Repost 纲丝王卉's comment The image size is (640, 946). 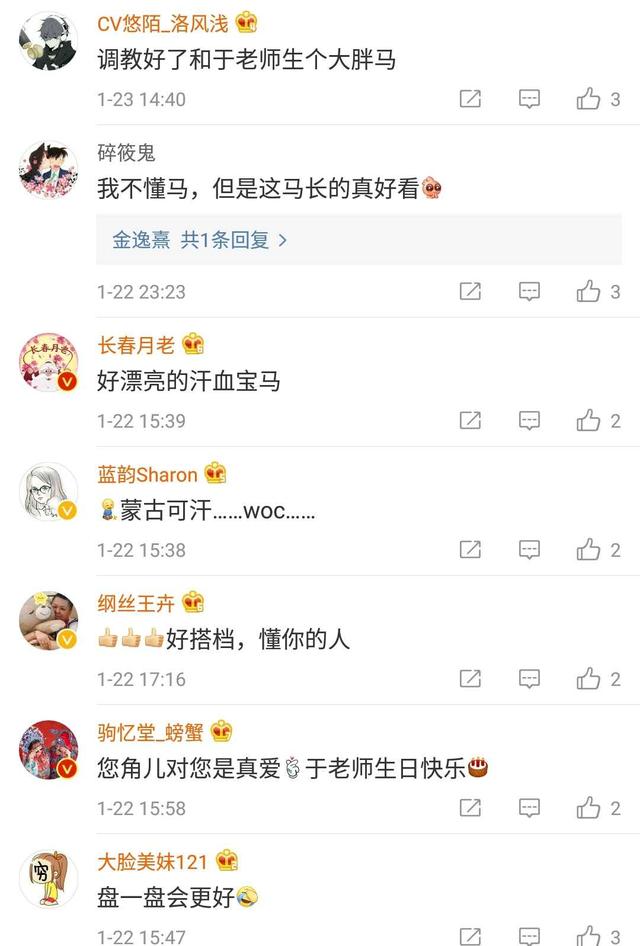pyautogui.click(x=470, y=679)
